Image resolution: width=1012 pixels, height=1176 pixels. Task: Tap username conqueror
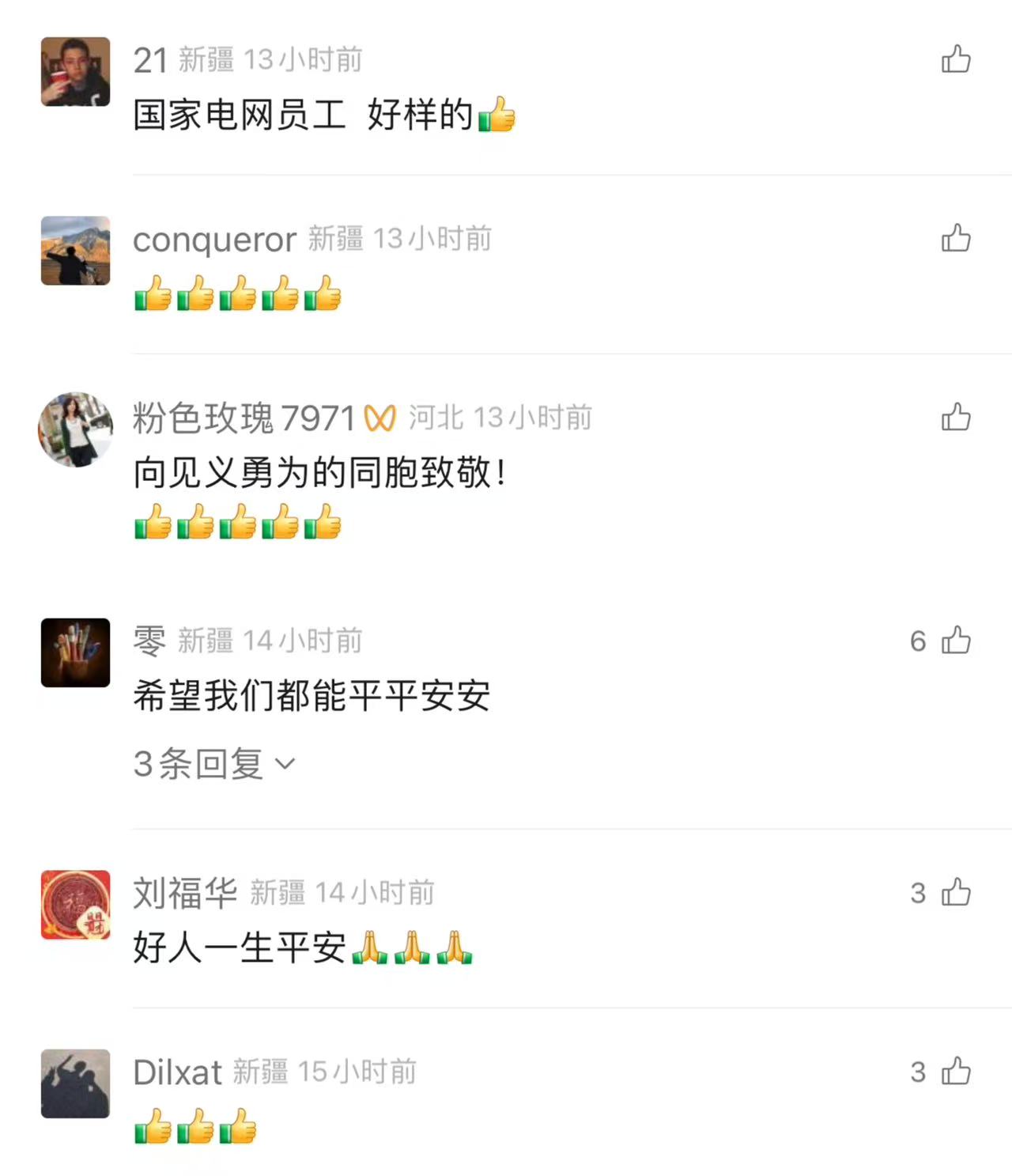(214, 239)
